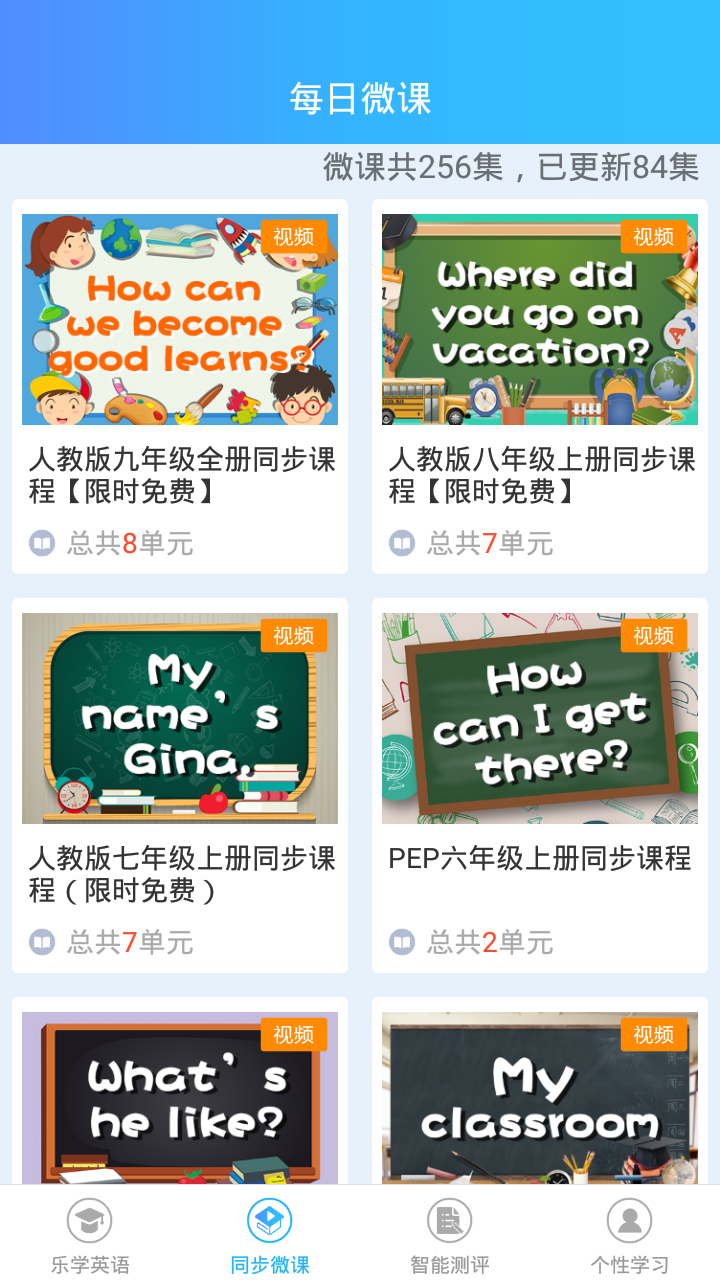Open 人教版七年级上册同步课程 card
The image size is (720, 1280).
pyautogui.click(x=180, y=785)
